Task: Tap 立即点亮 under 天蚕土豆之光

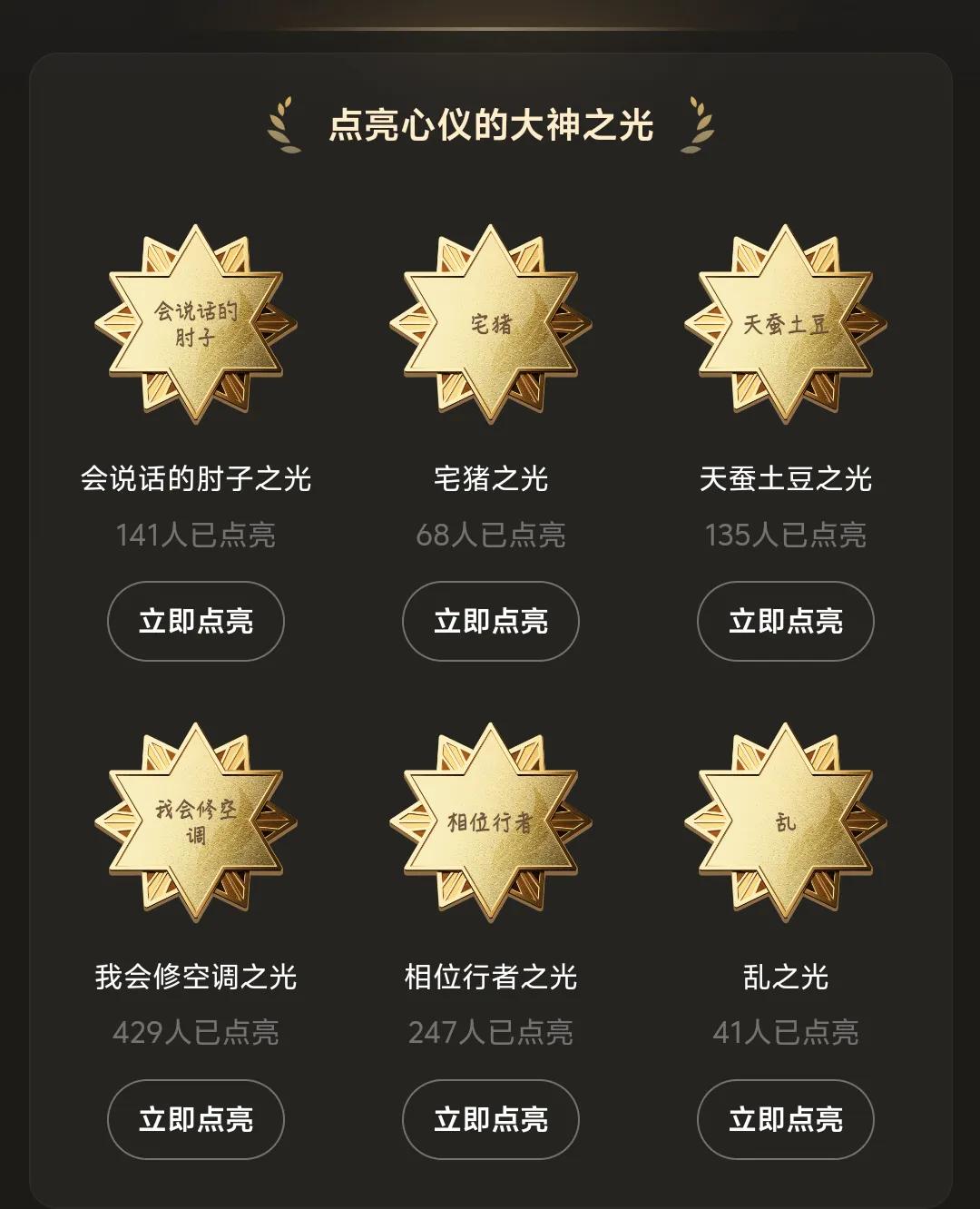Action: (785, 621)
